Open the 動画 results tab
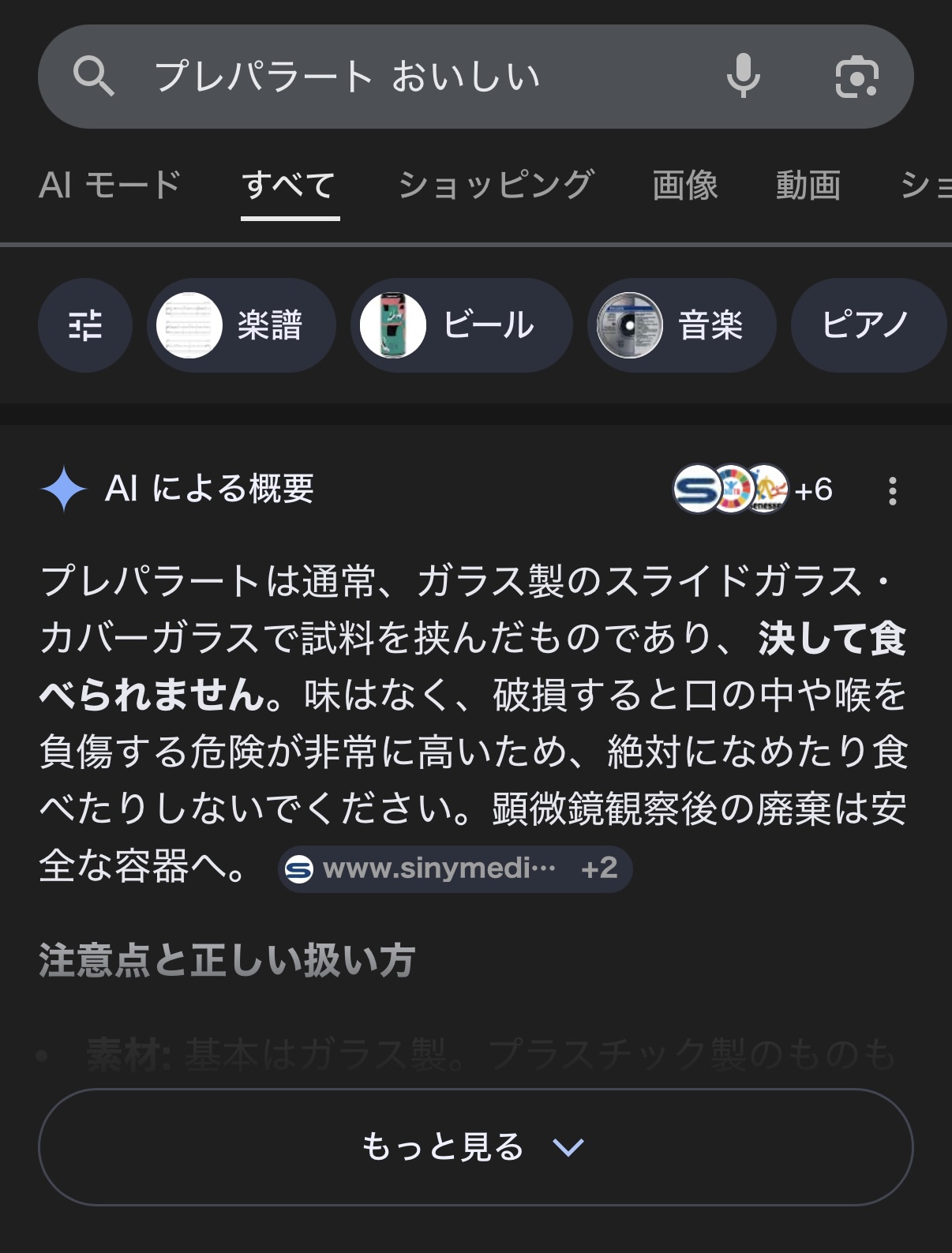 (x=808, y=186)
